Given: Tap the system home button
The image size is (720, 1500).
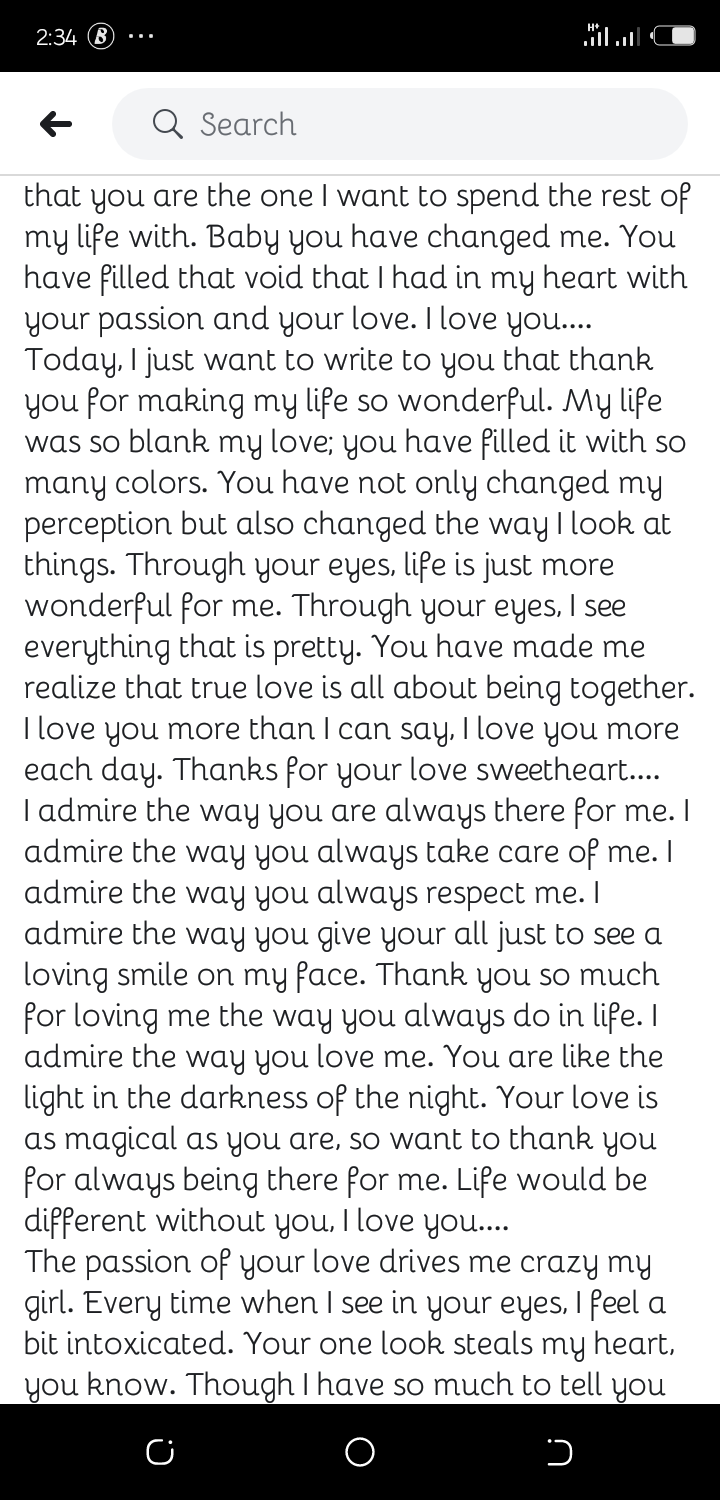Looking at the screenshot, I should [360, 1452].
